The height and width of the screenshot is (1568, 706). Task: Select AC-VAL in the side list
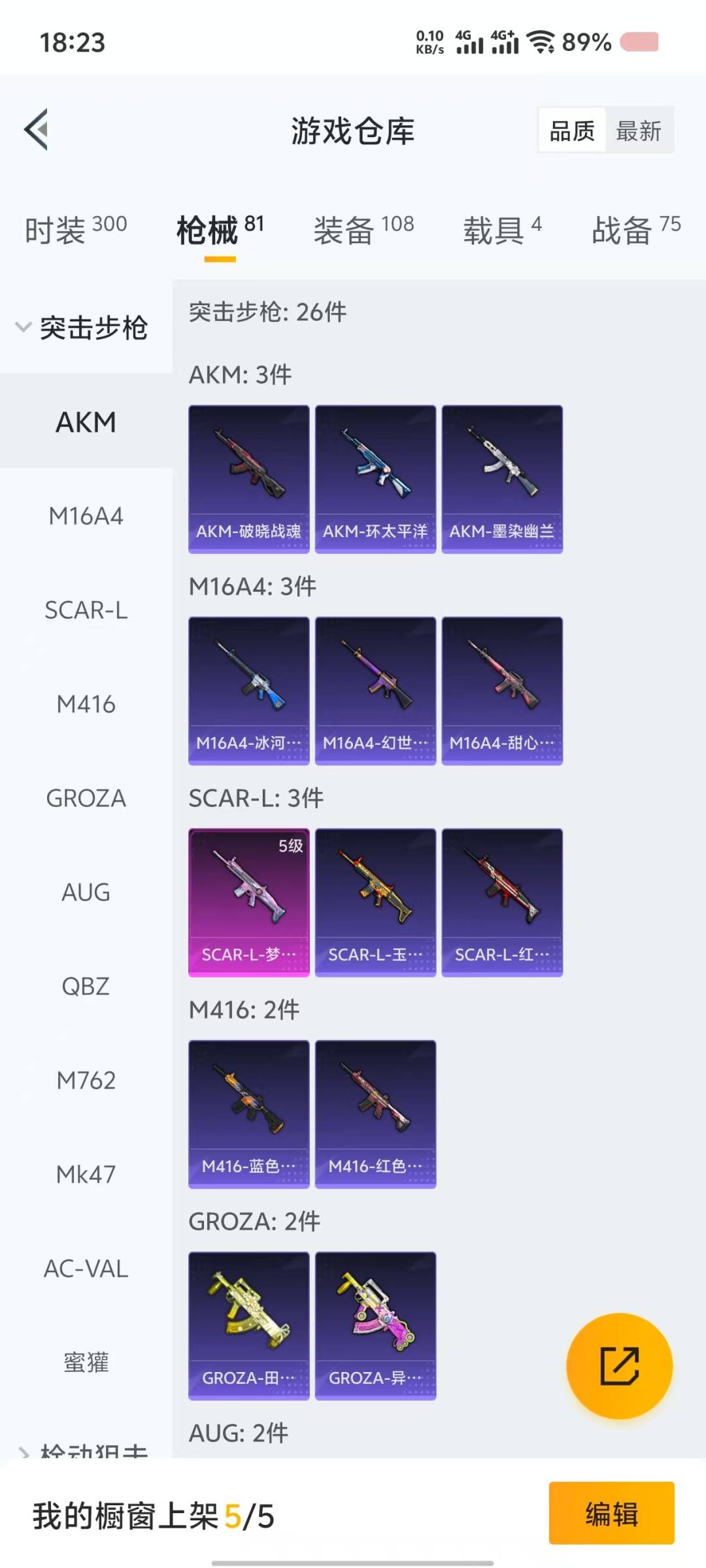coord(86,1269)
